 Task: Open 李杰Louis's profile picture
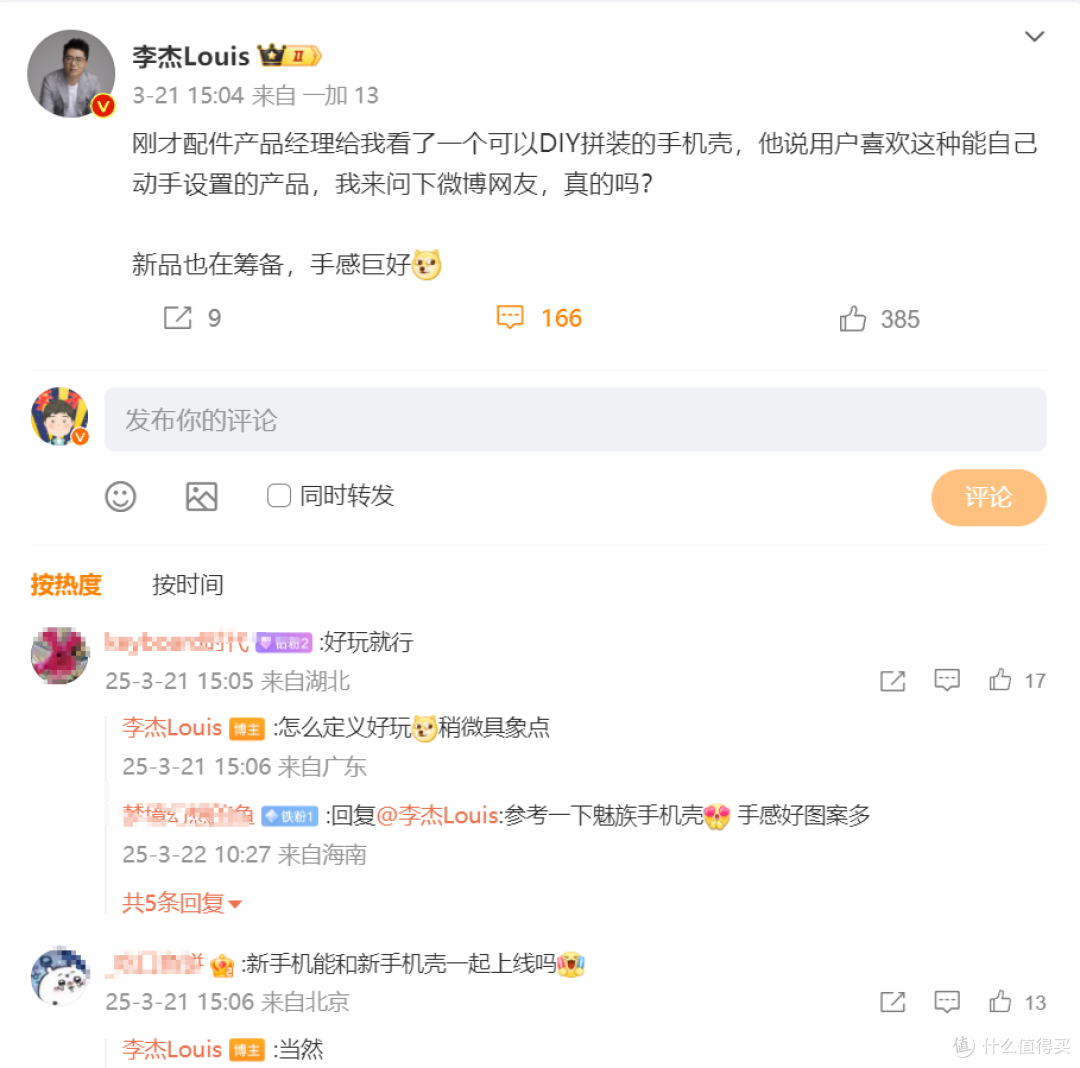coord(70,73)
